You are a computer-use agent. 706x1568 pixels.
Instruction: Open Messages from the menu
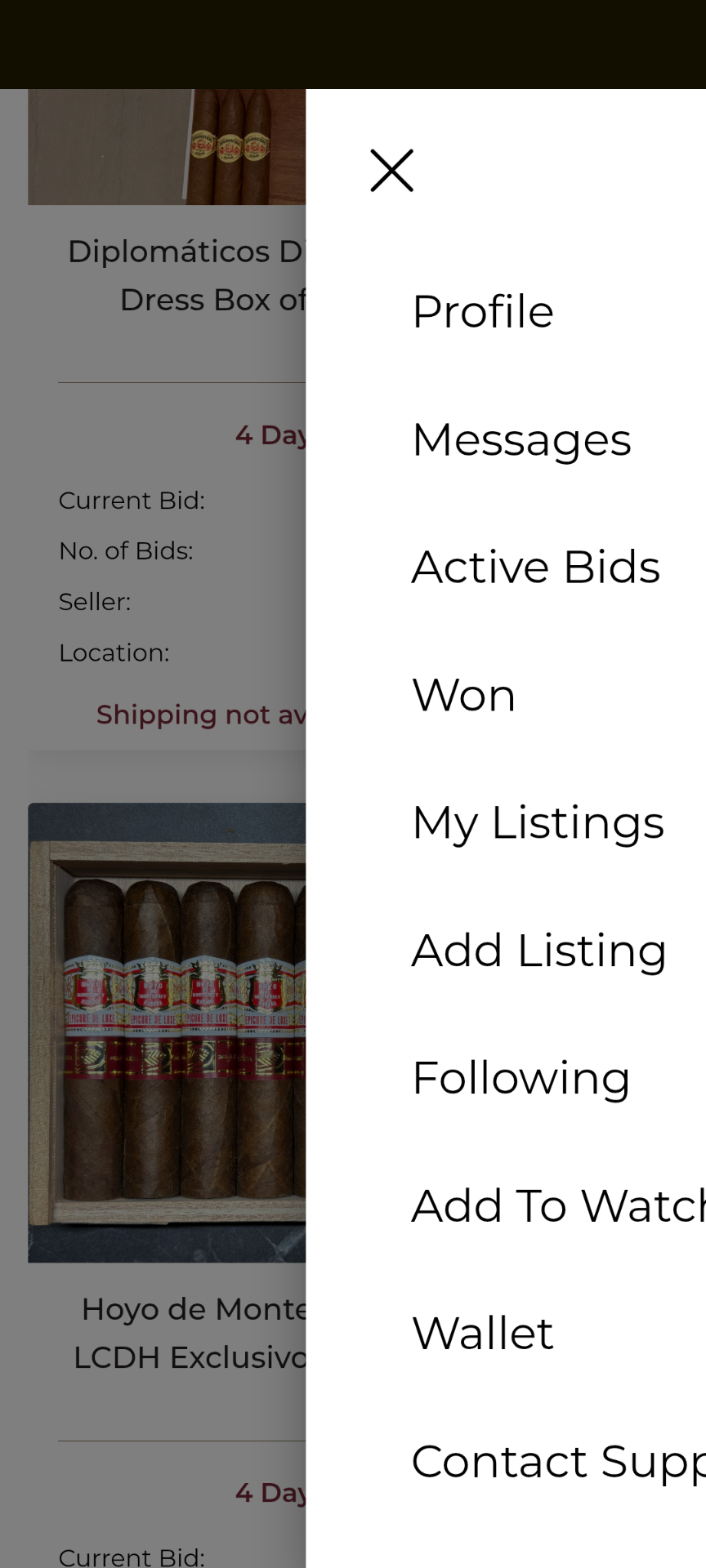[522, 439]
